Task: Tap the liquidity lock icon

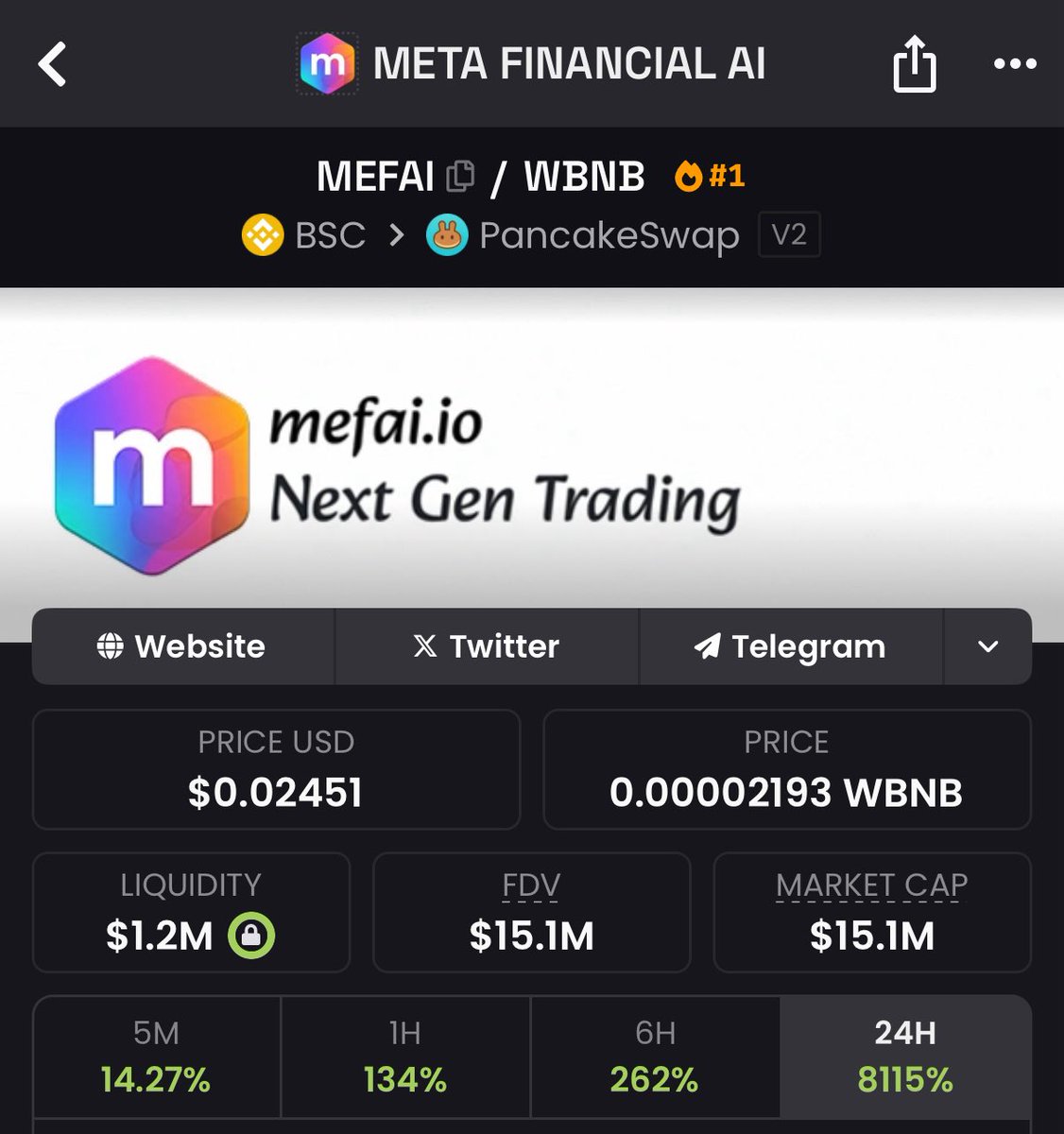Action: tap(250, 936)
